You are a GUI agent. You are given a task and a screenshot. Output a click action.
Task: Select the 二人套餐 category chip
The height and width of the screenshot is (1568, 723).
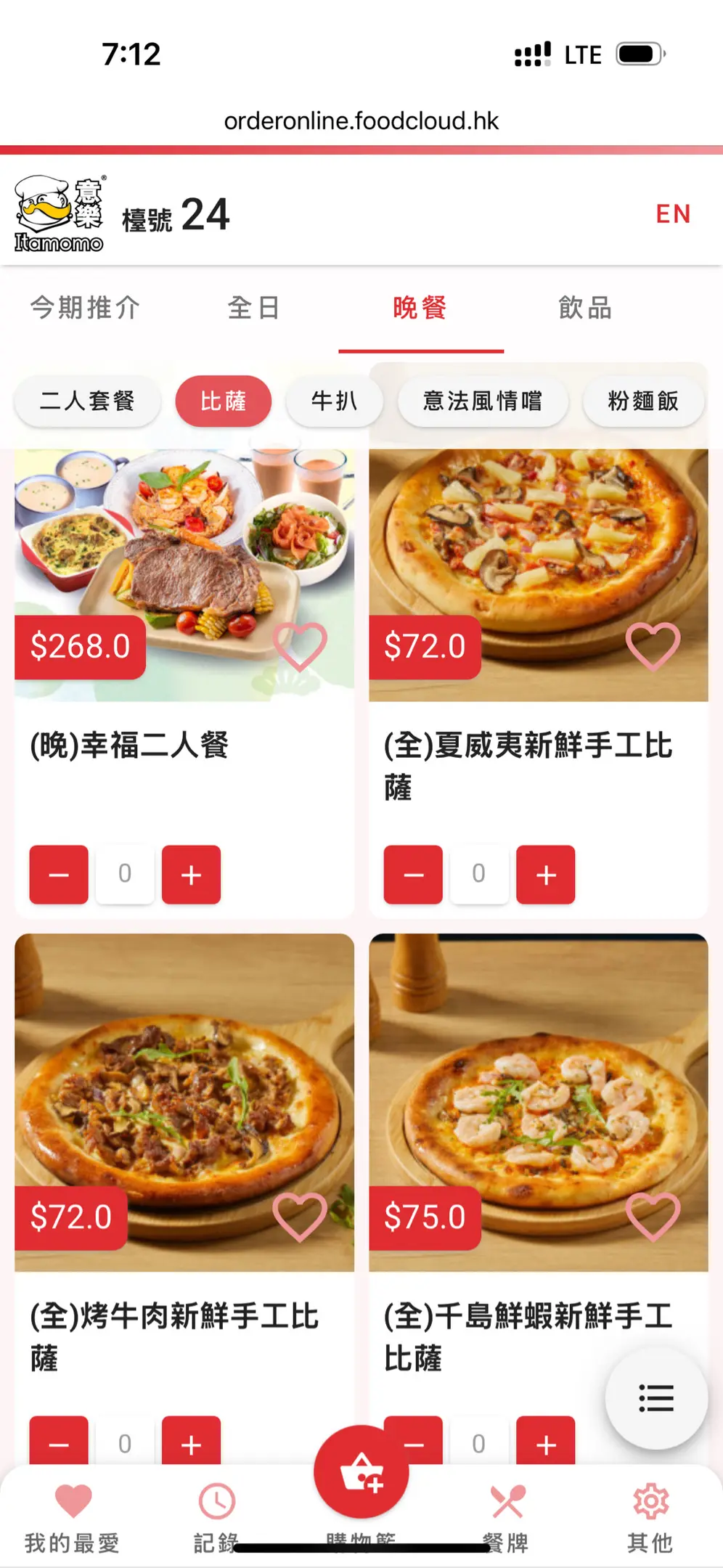pos(87,401)
